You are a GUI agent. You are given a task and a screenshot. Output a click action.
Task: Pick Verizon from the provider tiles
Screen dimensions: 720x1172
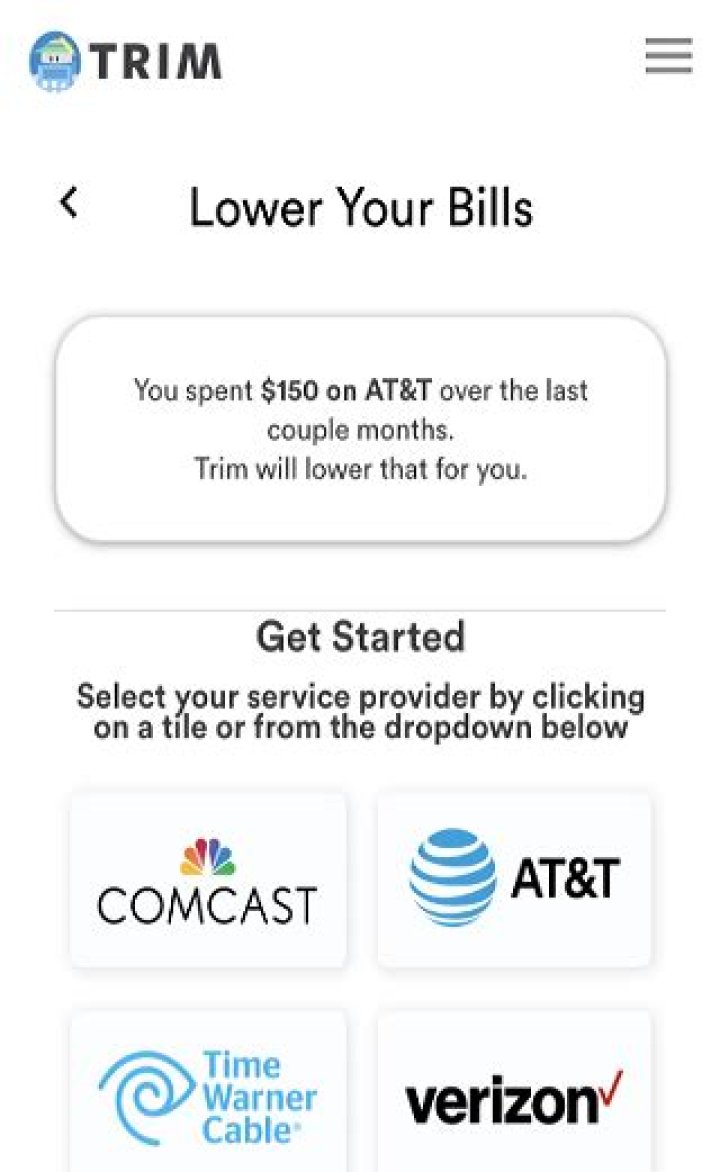[514, 1093]
